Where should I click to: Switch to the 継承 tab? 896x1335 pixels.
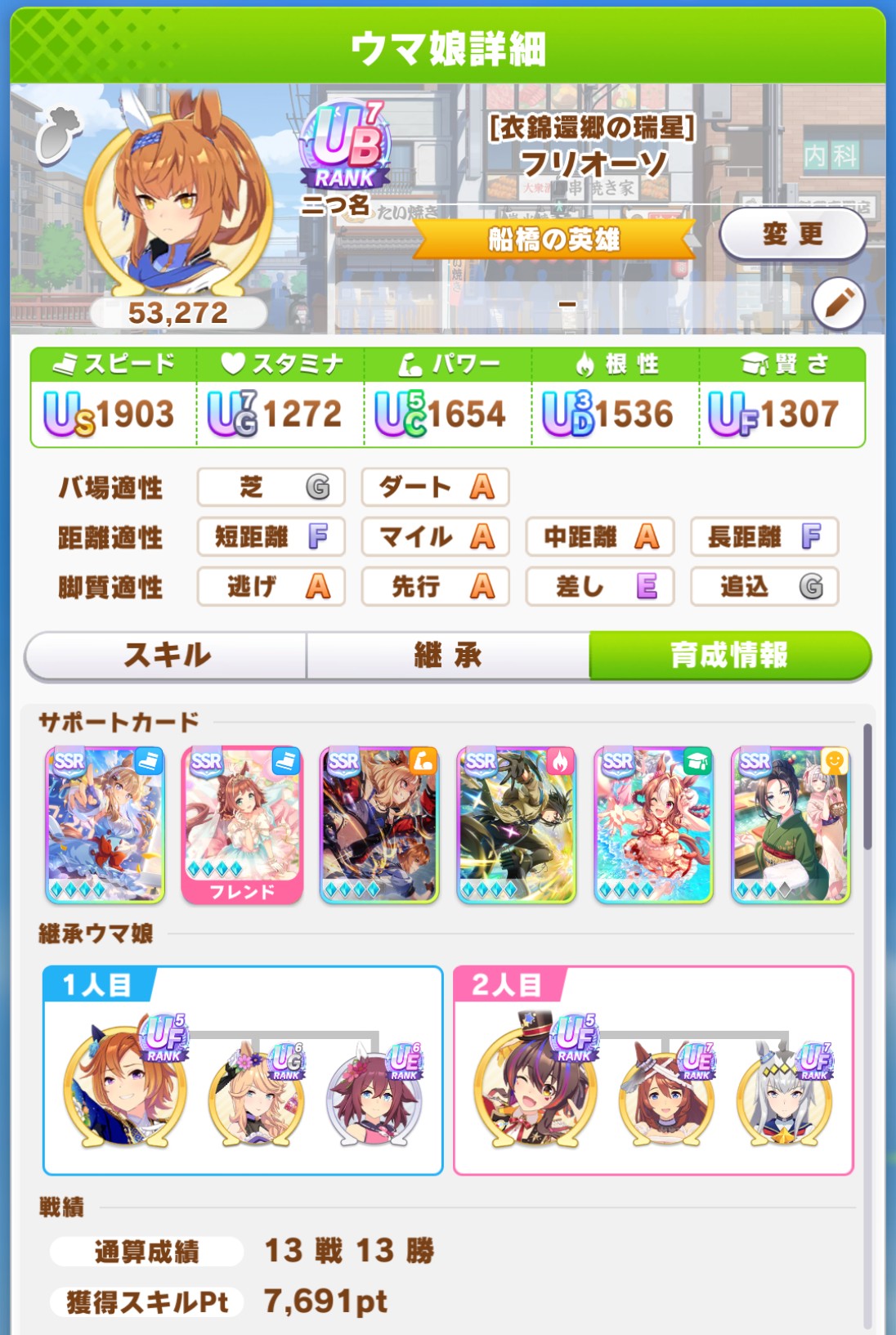pos(447,655)
